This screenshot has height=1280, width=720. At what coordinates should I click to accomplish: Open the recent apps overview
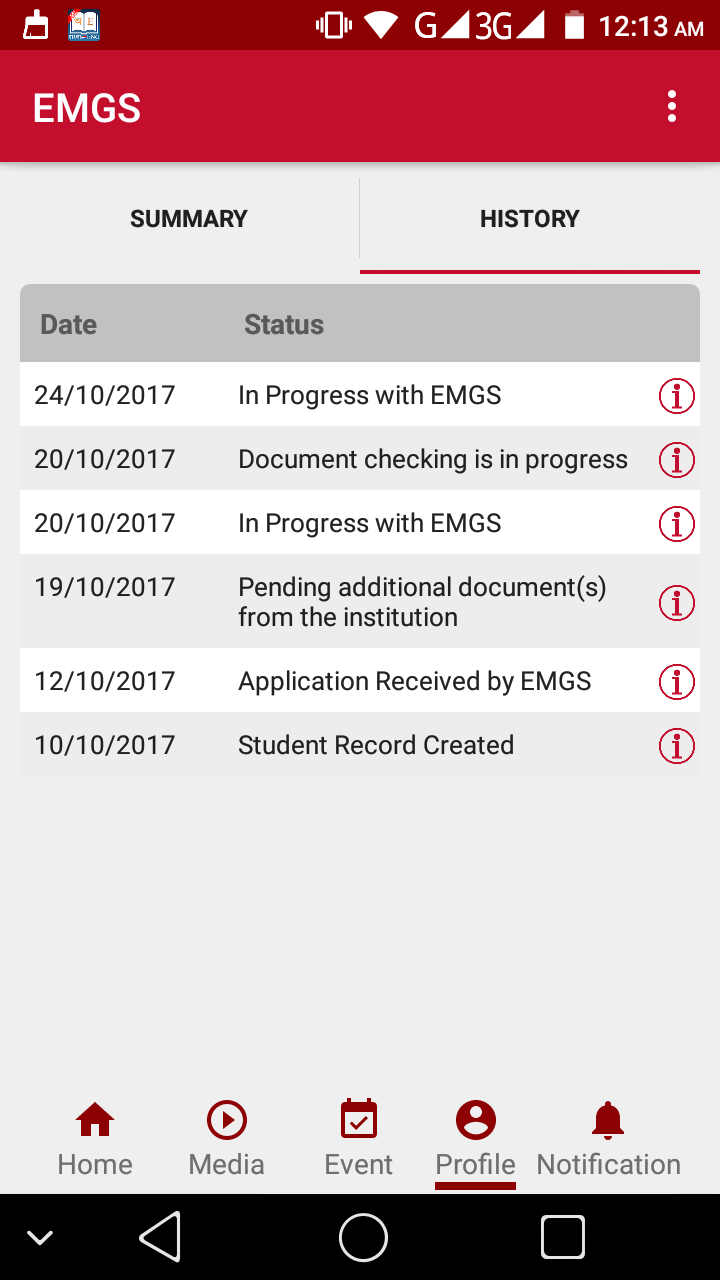click(x=563, y=1237)
